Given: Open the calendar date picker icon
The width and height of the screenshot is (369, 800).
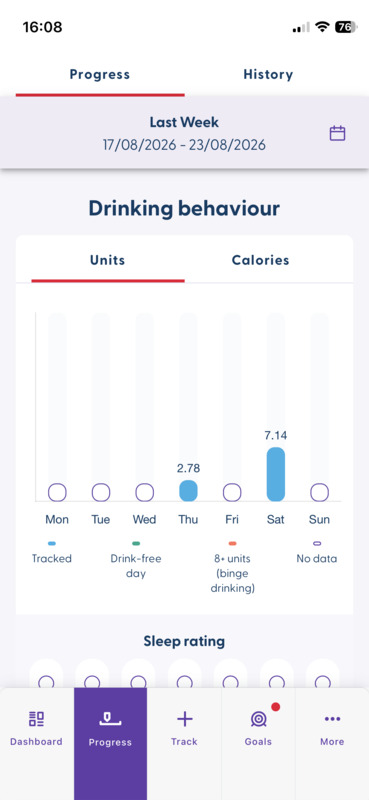Looking at the screenshot, I should (x=337, y=134).
